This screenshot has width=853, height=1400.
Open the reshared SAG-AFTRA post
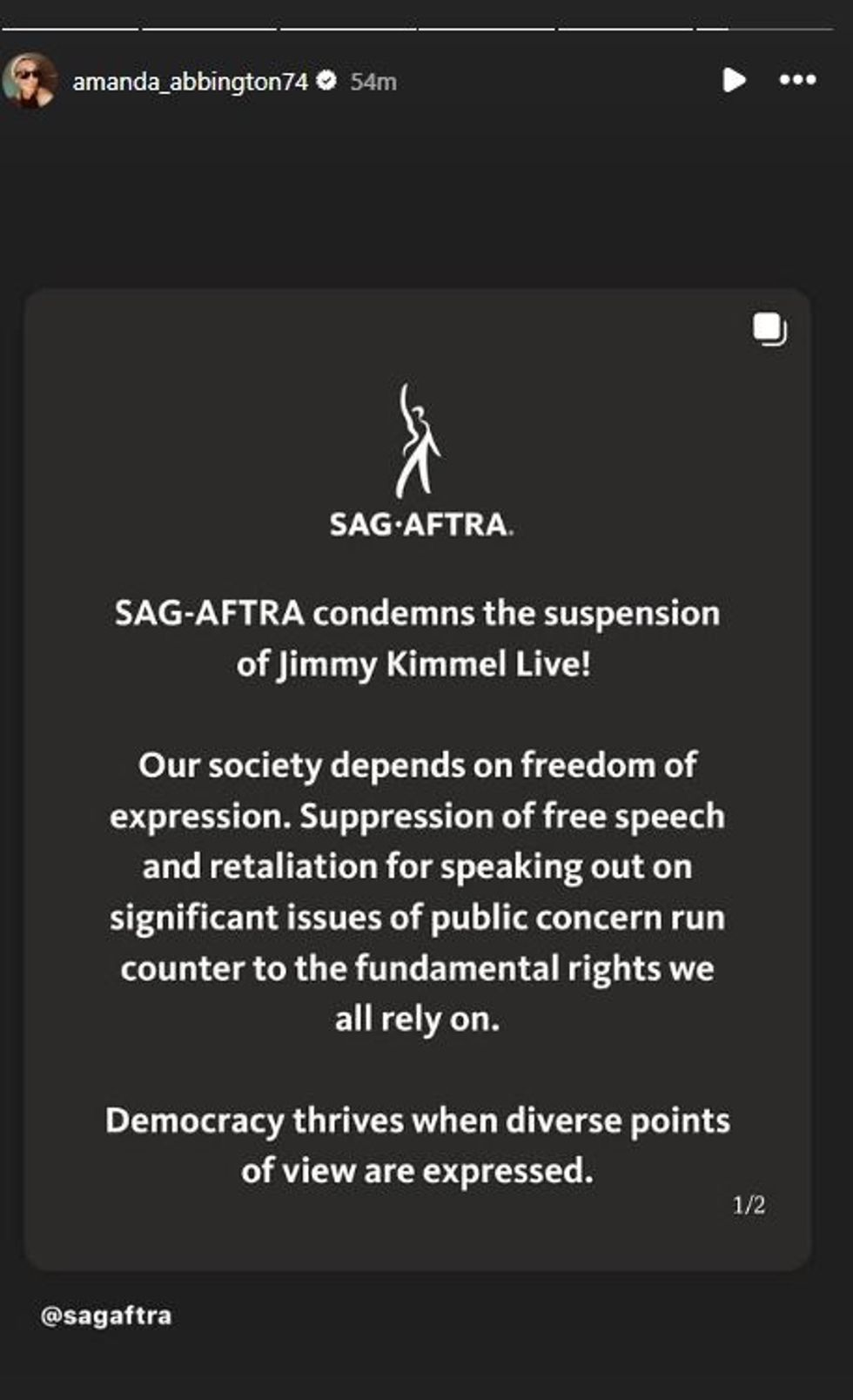tap(418, 779)
